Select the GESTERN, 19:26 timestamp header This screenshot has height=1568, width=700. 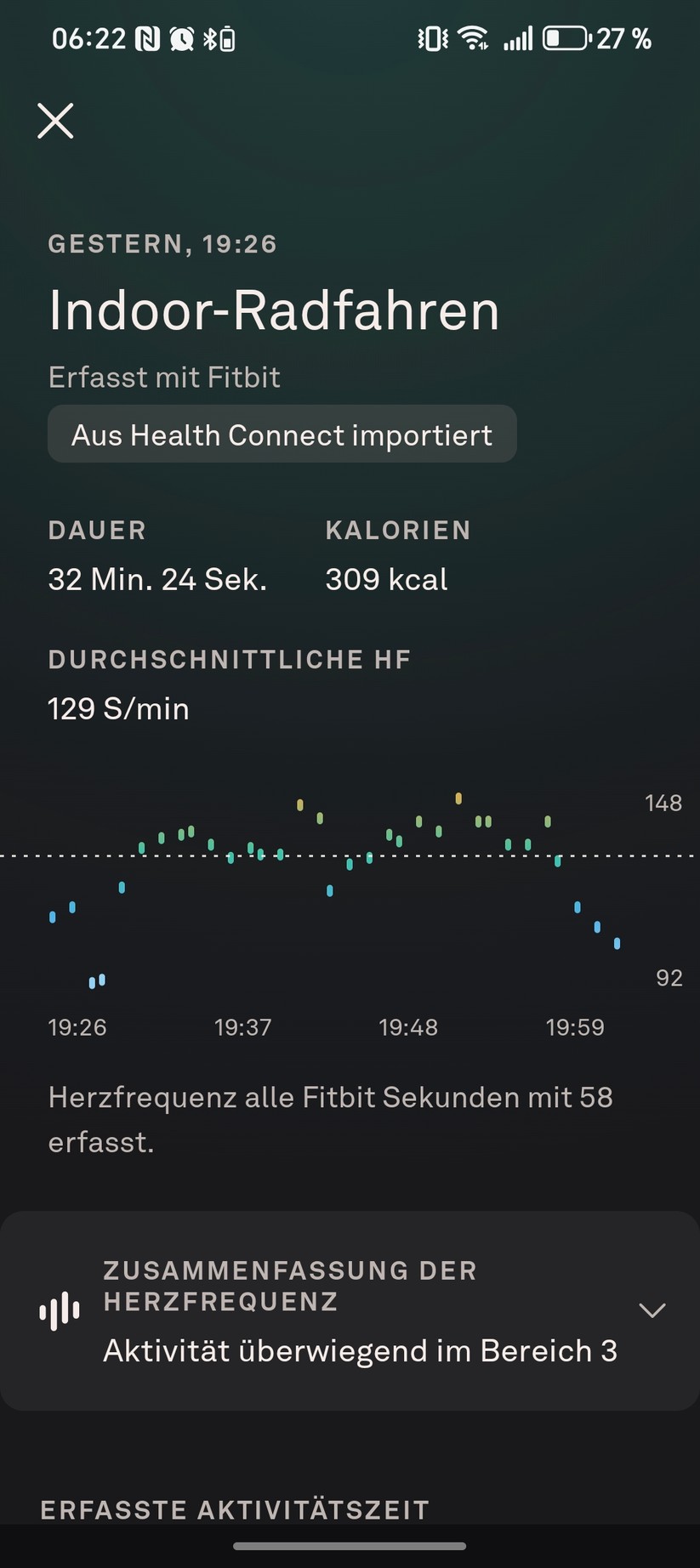(x=162, y=243)
